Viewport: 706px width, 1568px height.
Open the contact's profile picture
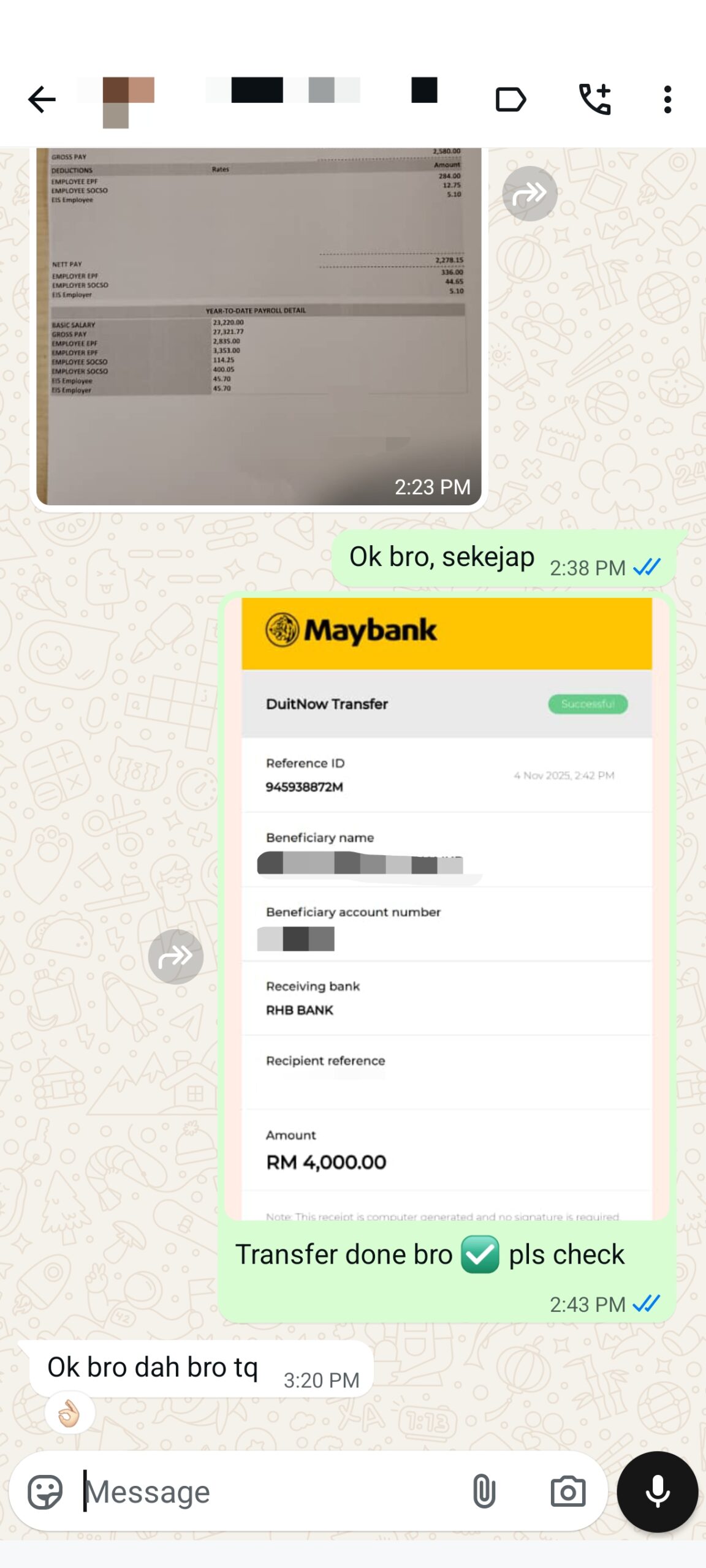128,101
